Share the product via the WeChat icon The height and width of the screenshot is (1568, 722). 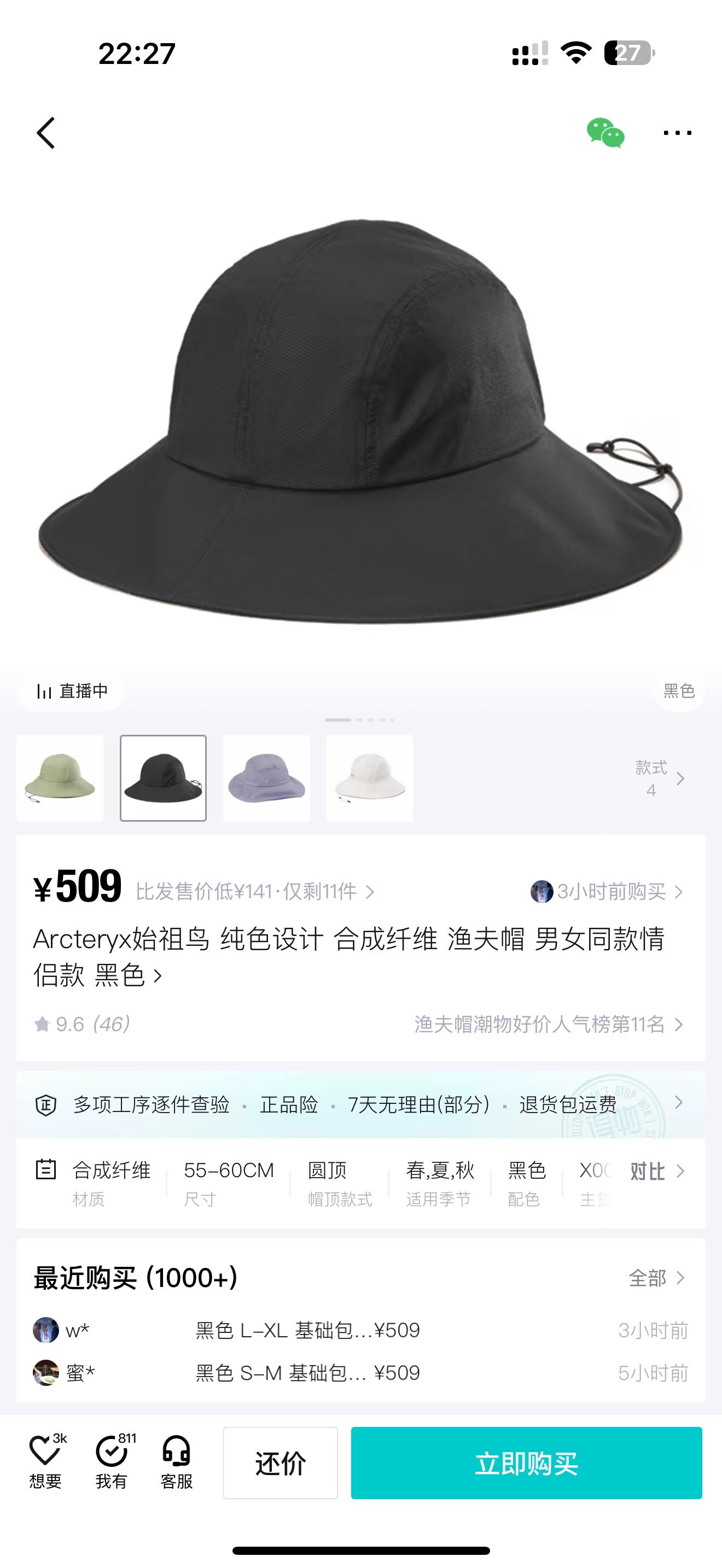(605, 133)
